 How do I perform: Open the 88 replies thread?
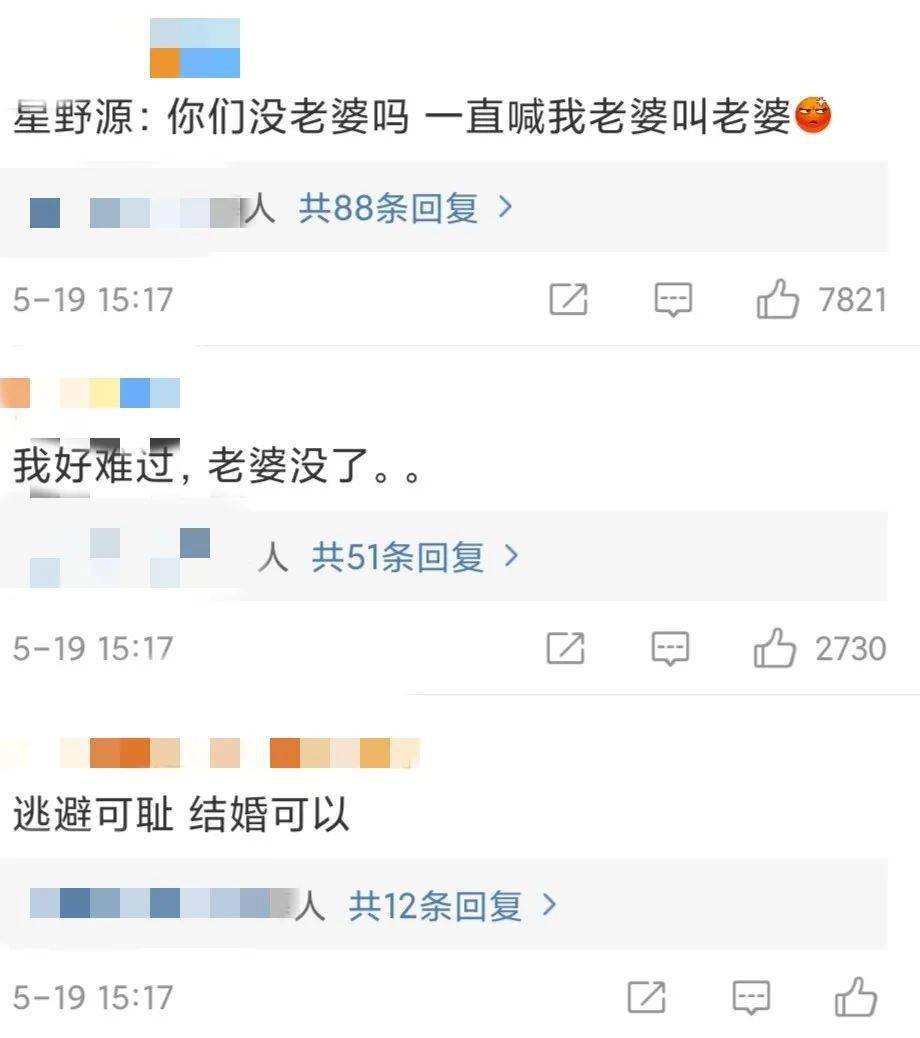(406, 209)
